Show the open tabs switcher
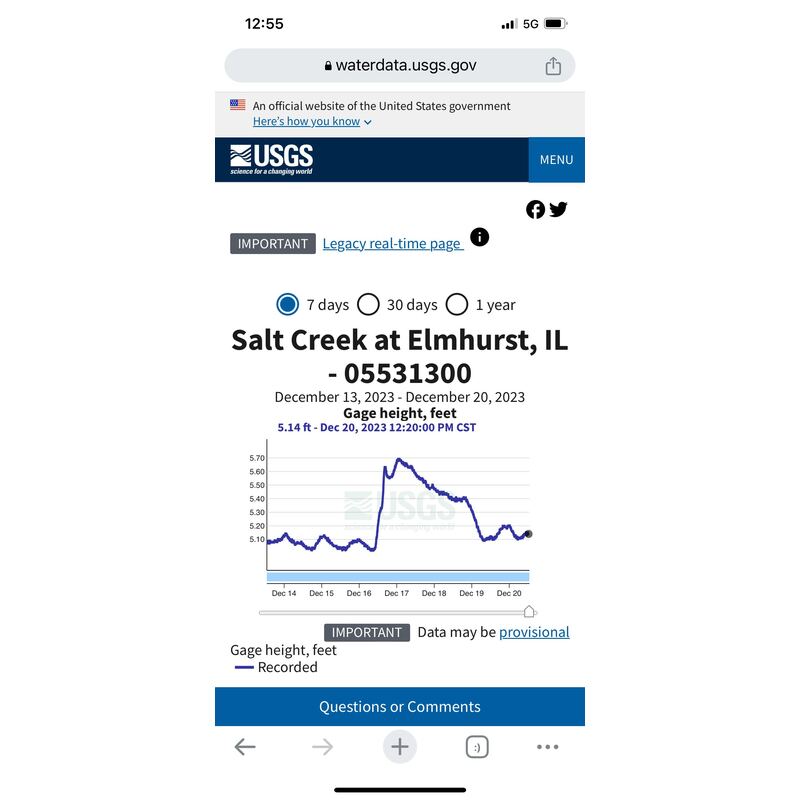This screenshot has width=800, height=800. pos(477,747)
